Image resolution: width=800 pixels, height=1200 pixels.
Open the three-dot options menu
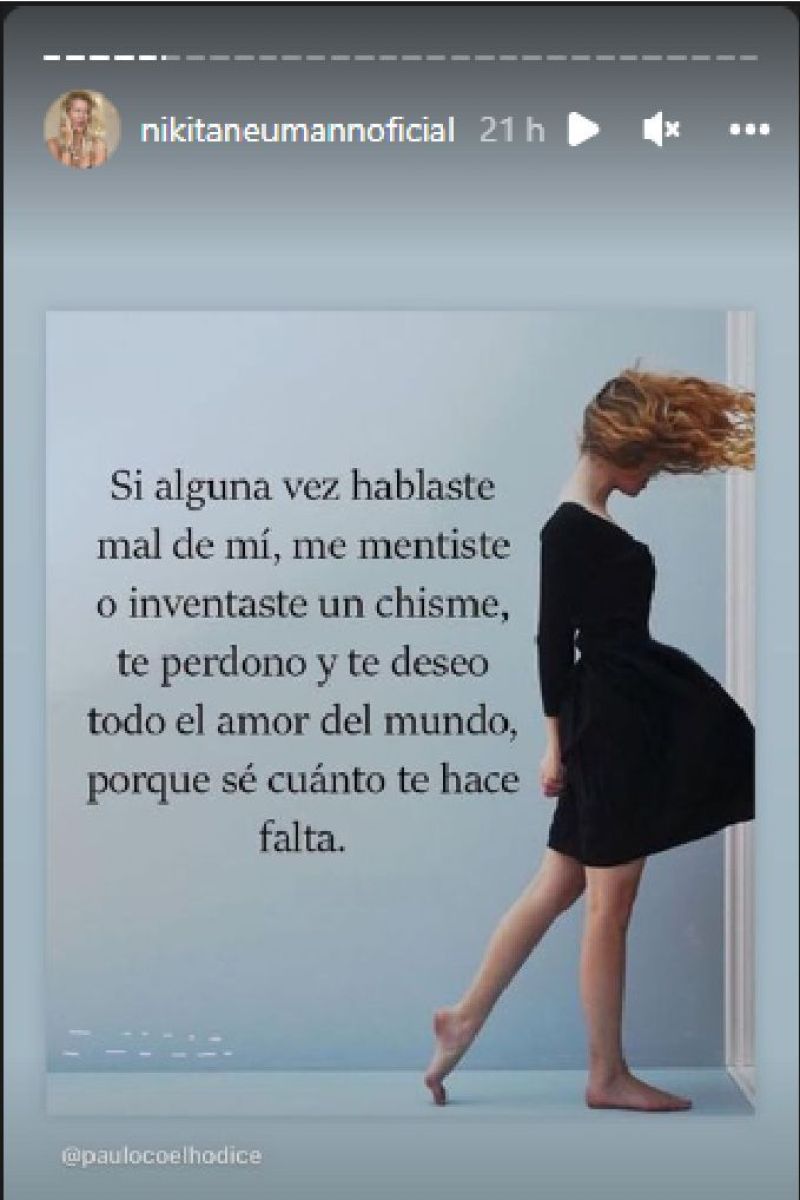tap(749, 129)
